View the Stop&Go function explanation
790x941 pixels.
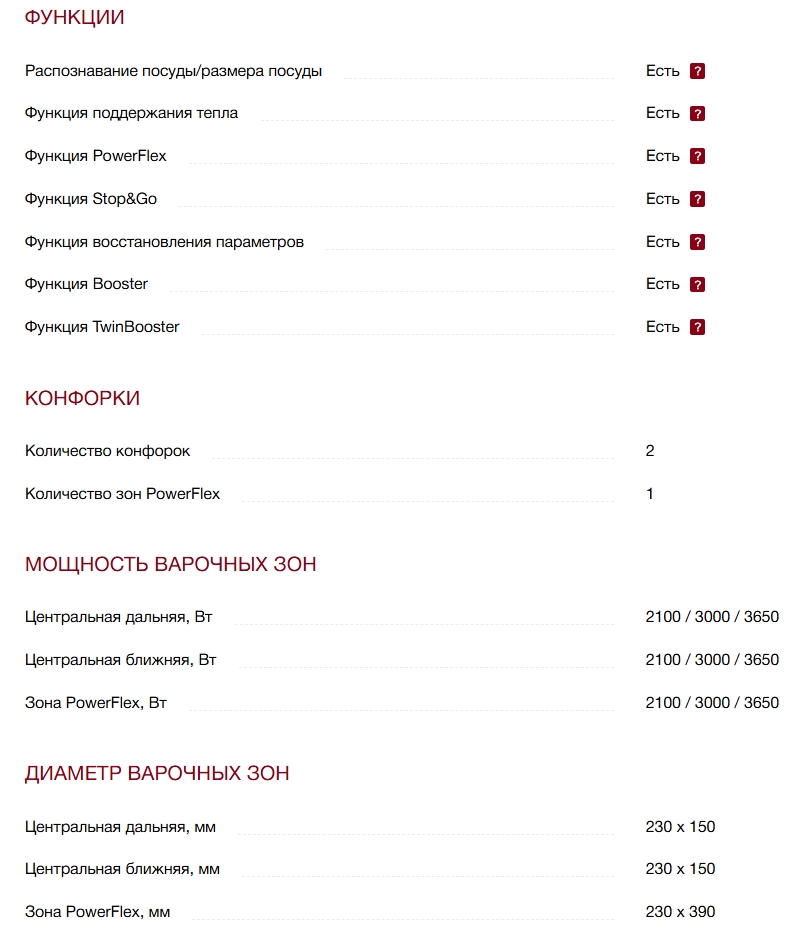point(698,199)
